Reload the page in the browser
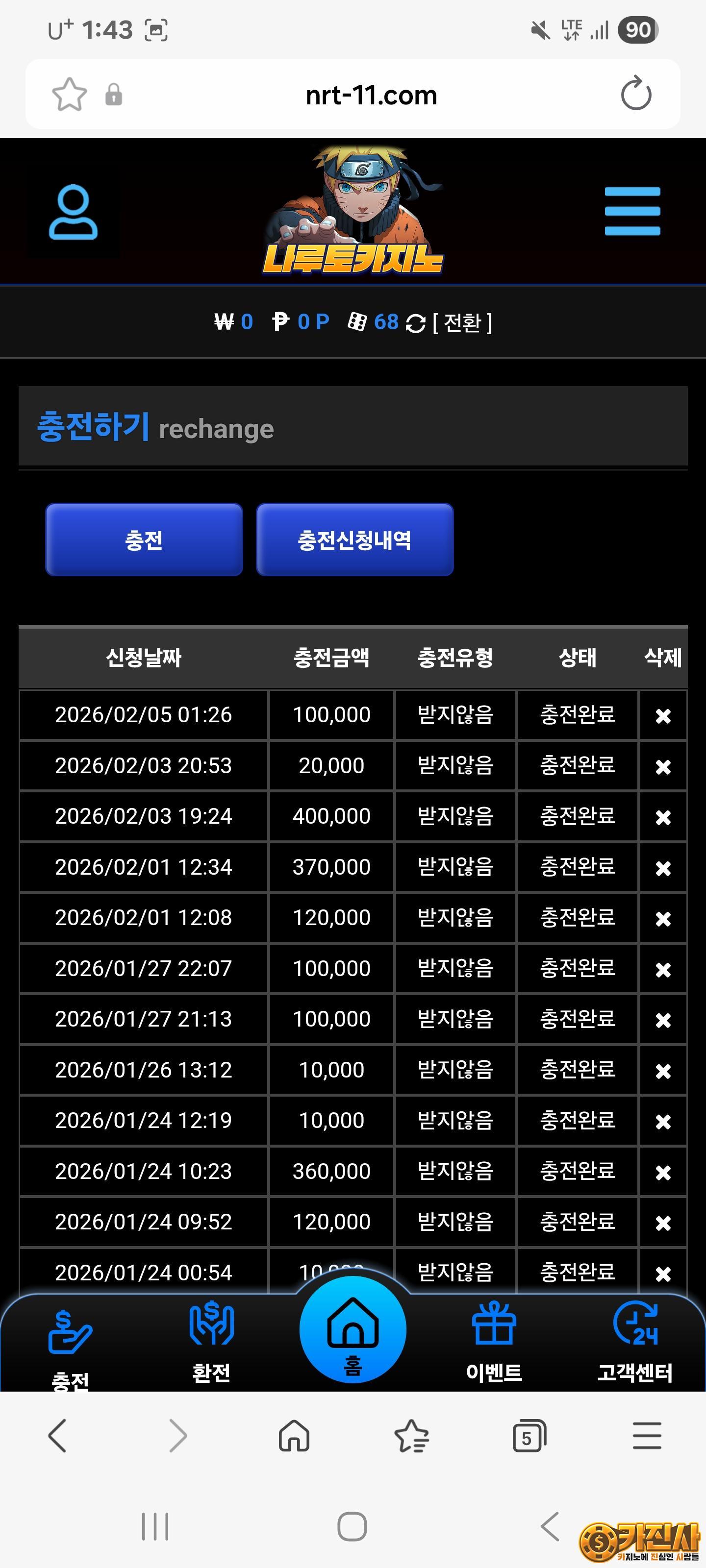 tap(636, 94)
